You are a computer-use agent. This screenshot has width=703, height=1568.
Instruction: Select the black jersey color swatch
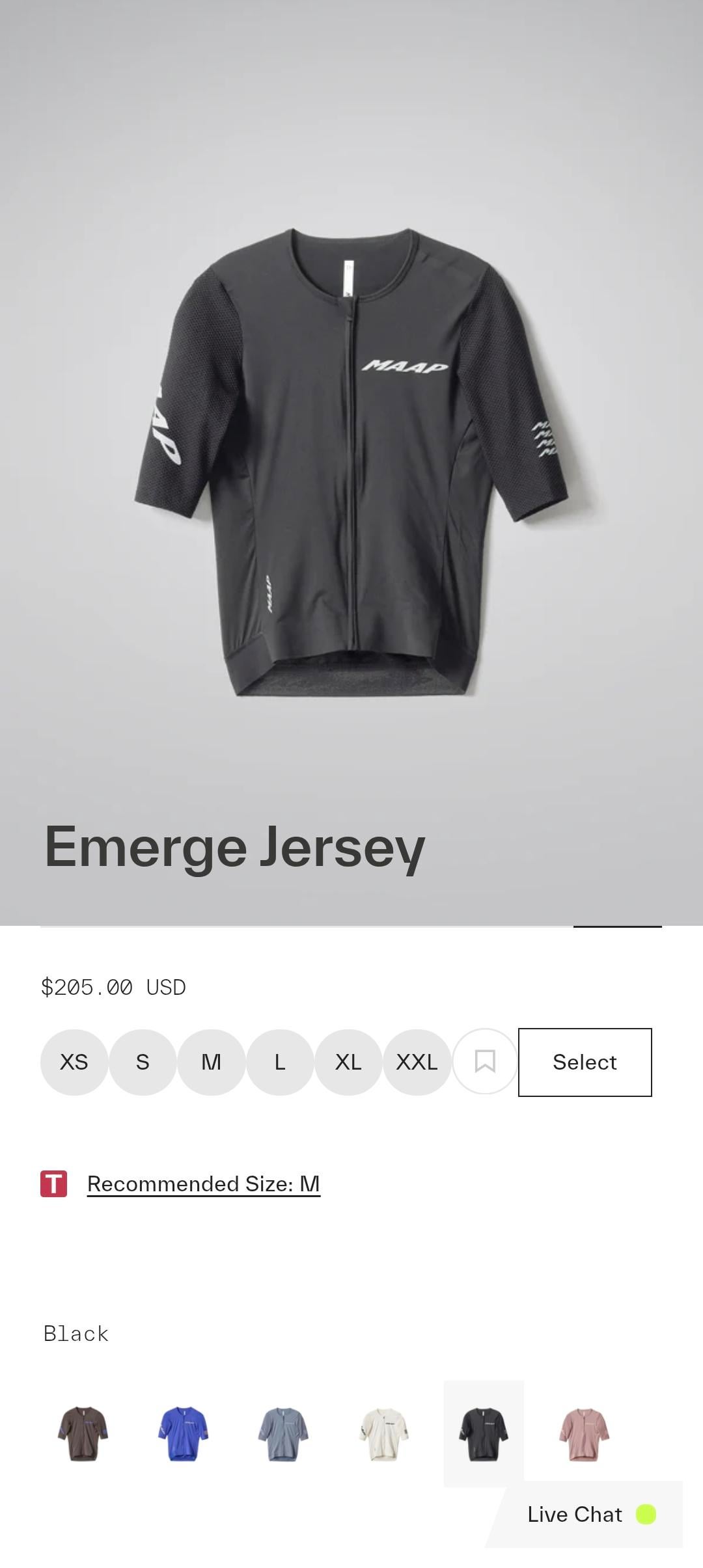(x=484, y=1433)
